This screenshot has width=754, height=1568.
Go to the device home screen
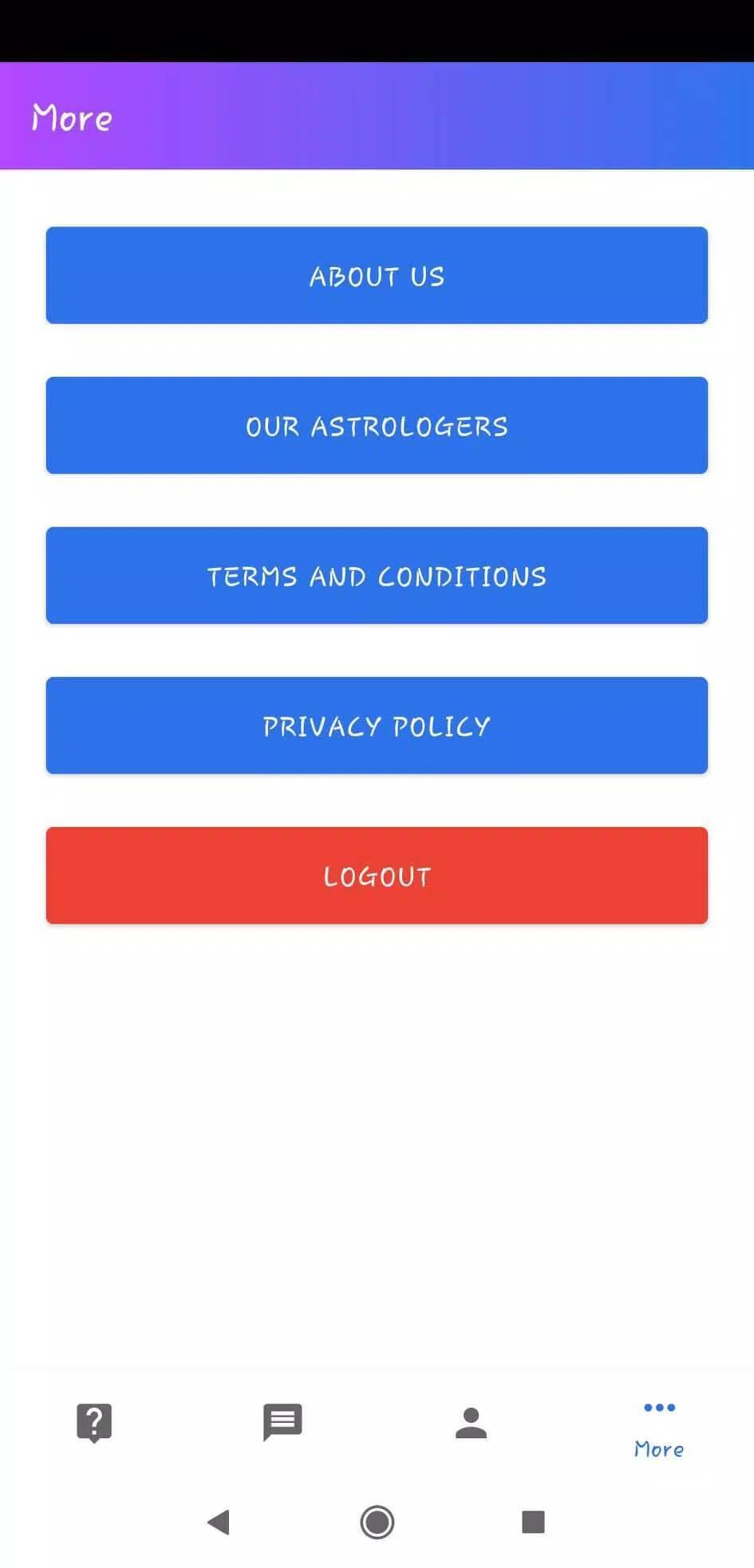click(377, 1522)
